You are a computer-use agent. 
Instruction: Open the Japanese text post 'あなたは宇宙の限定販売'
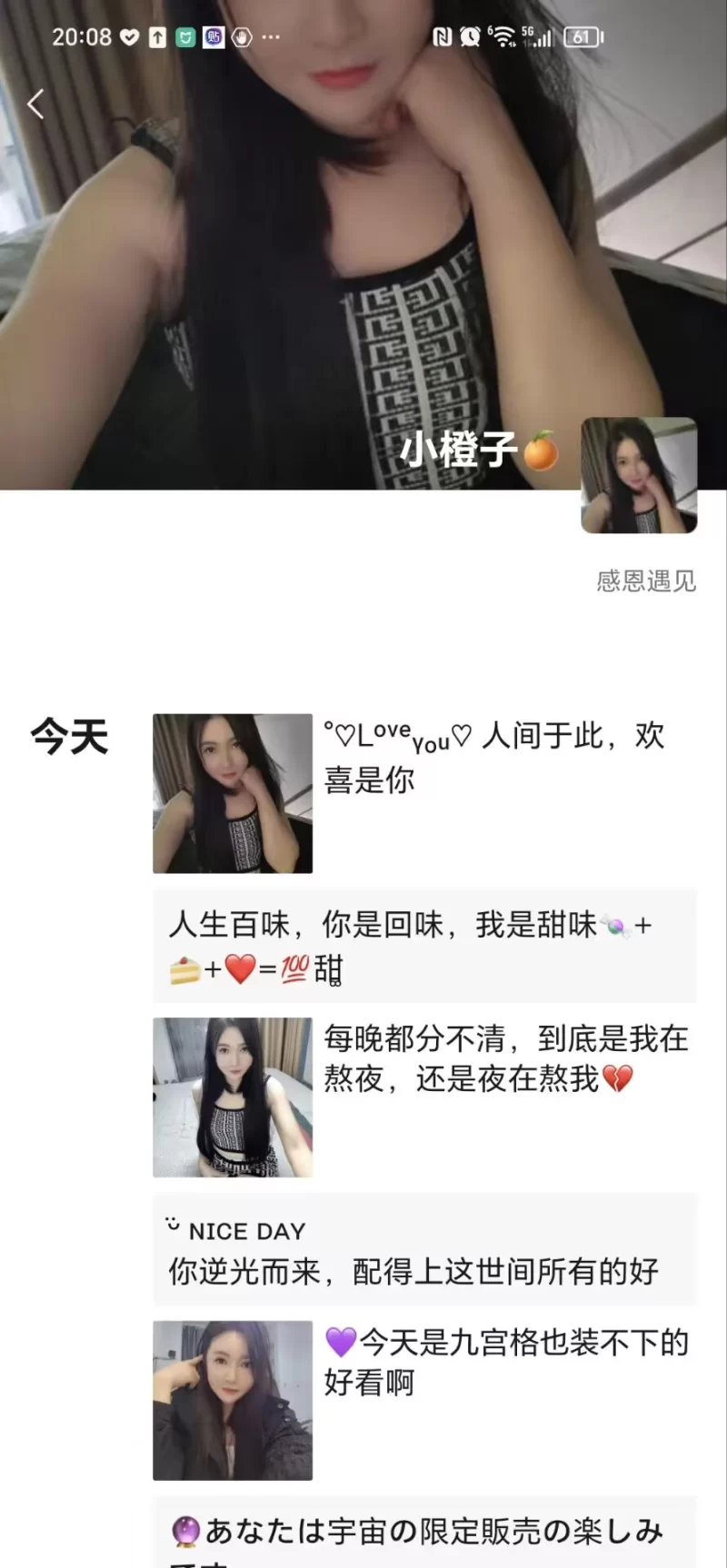click(423, 1535)
